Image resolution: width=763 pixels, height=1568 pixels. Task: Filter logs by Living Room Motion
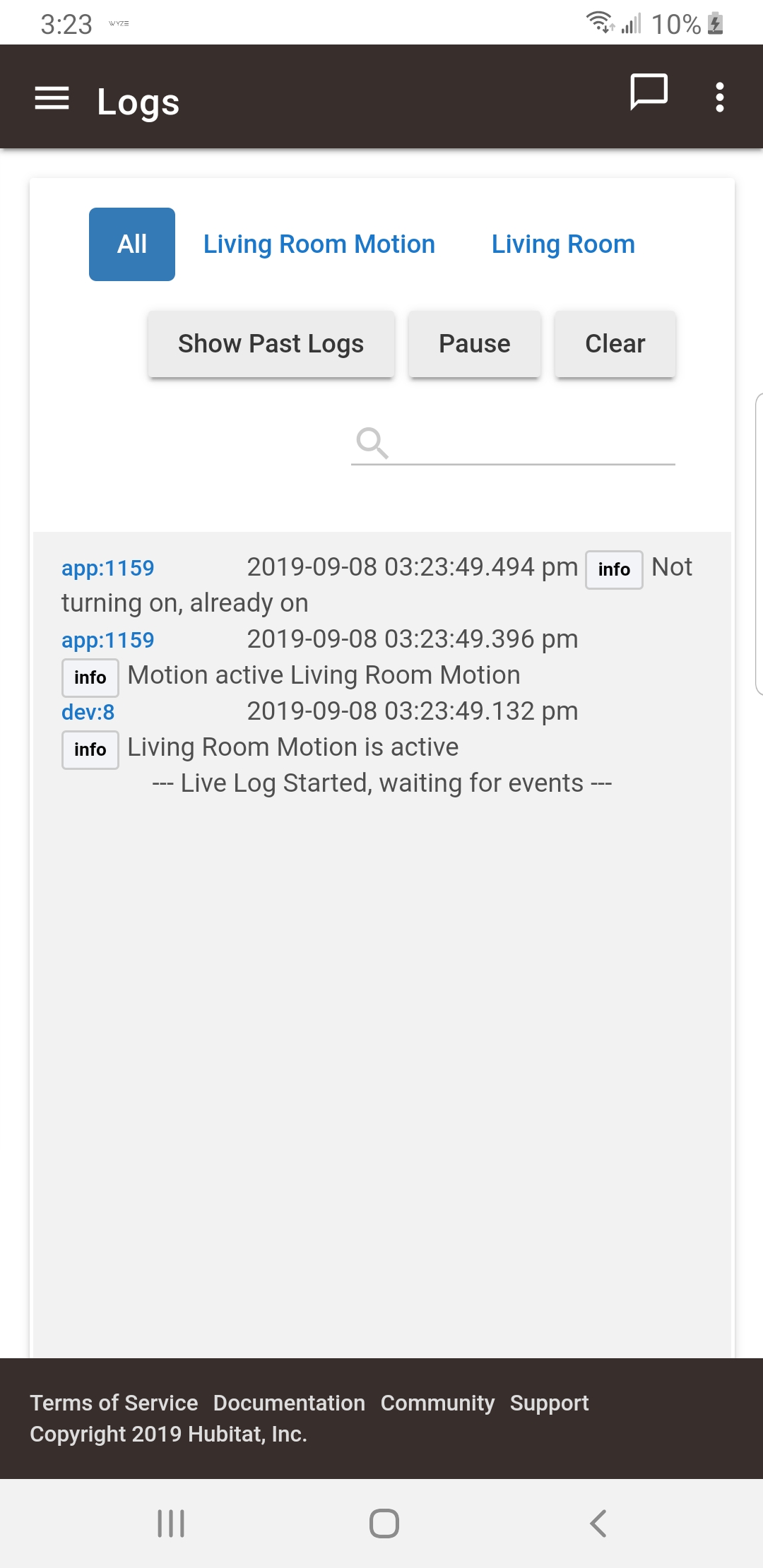(319, 244)
